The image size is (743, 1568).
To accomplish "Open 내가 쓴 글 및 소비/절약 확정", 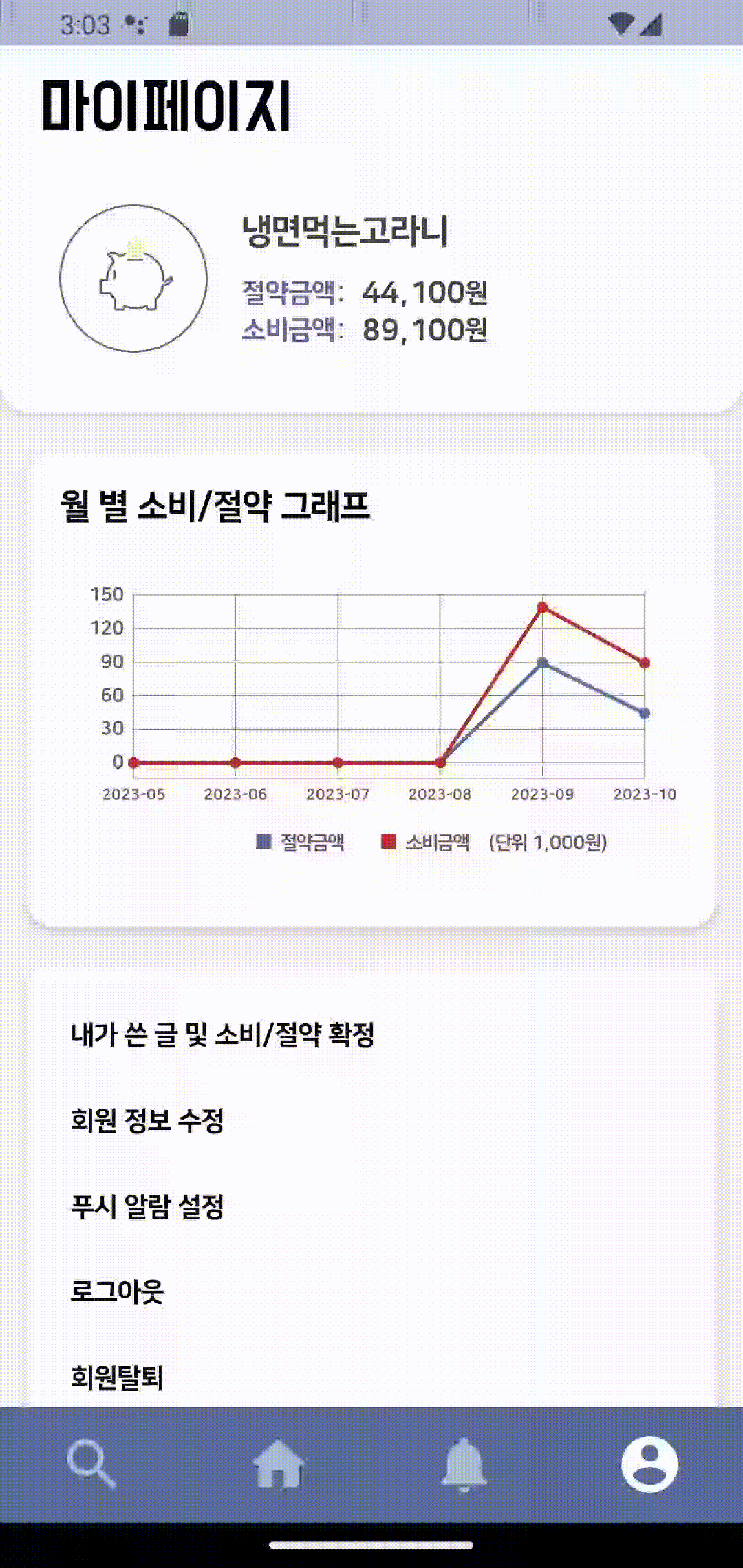I will coord(223,1034).
